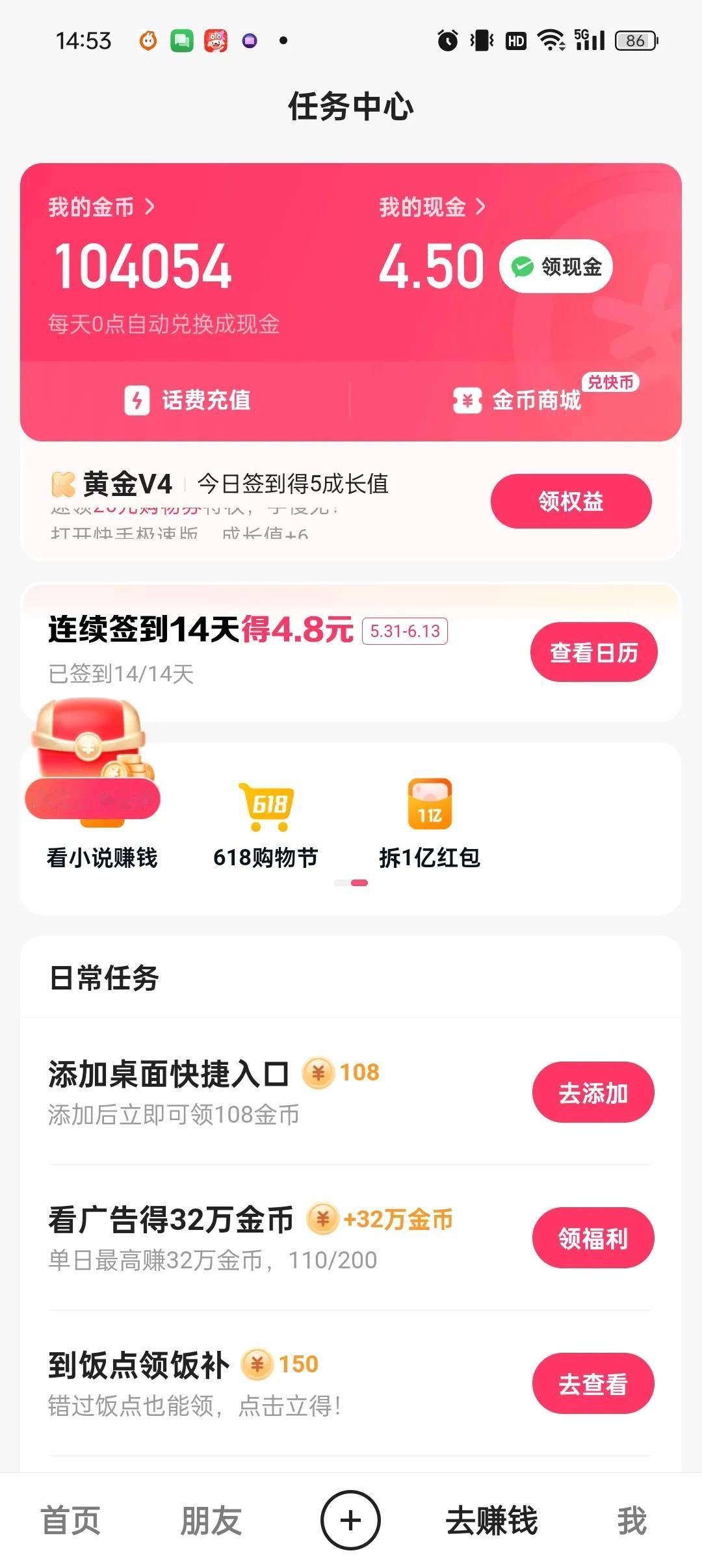This screenshot has height=1568, width=702.
Task: Click the 黄金V4 gold badge icon
Action: tap(64, 482)
